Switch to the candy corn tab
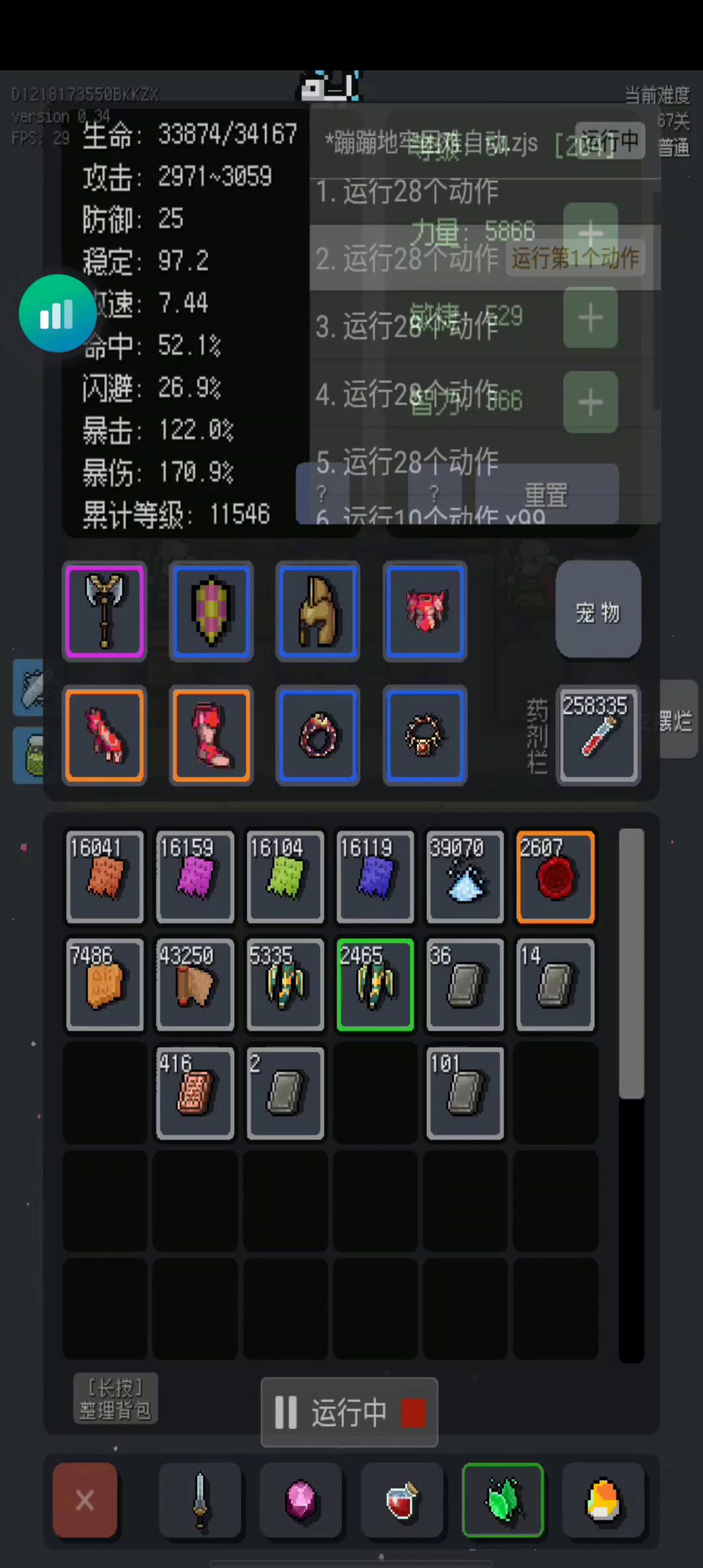This screenshot has width=703, height=1568. pyautogui.click(x=603, y=1500)
